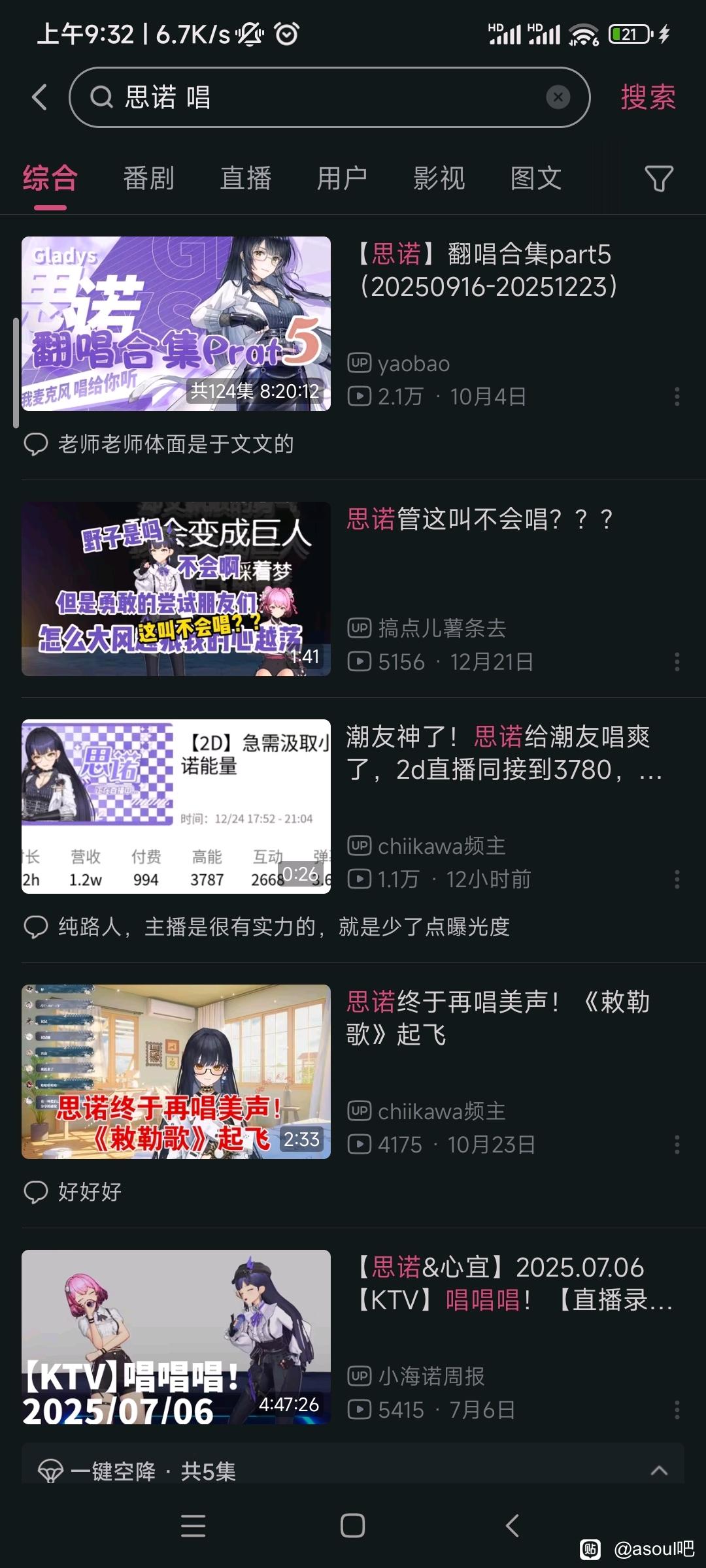Open more options for 翻唱合集part5 video

point(677,396)
